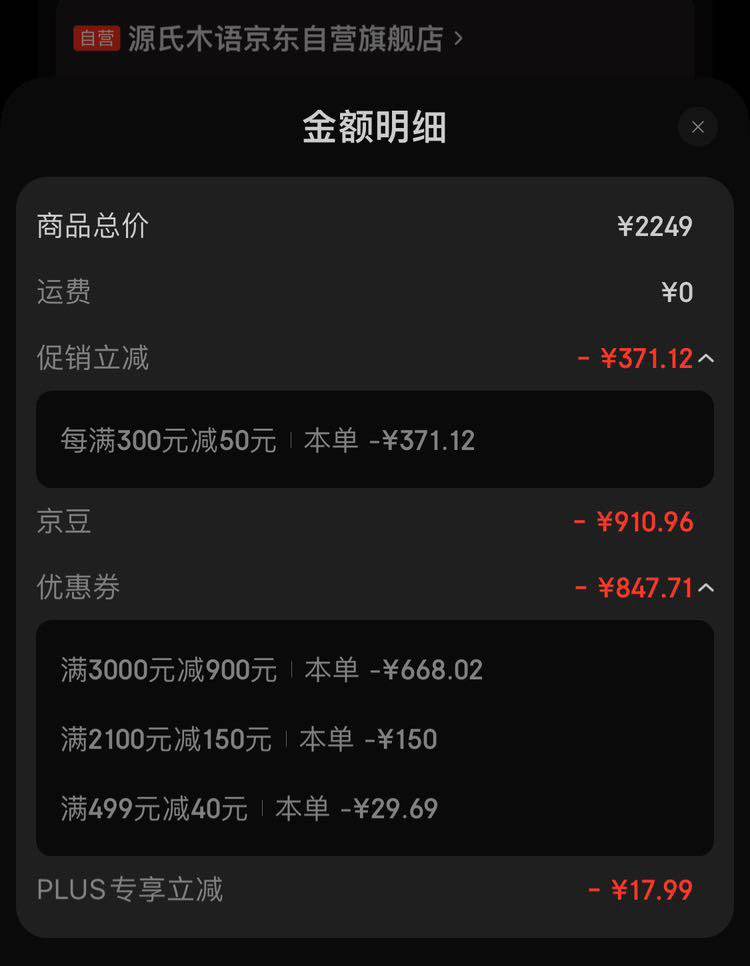Viewport: 750px width, 966px height.
Task: Click the red minus sign before ¥910.96
Action: coord(578,521)
